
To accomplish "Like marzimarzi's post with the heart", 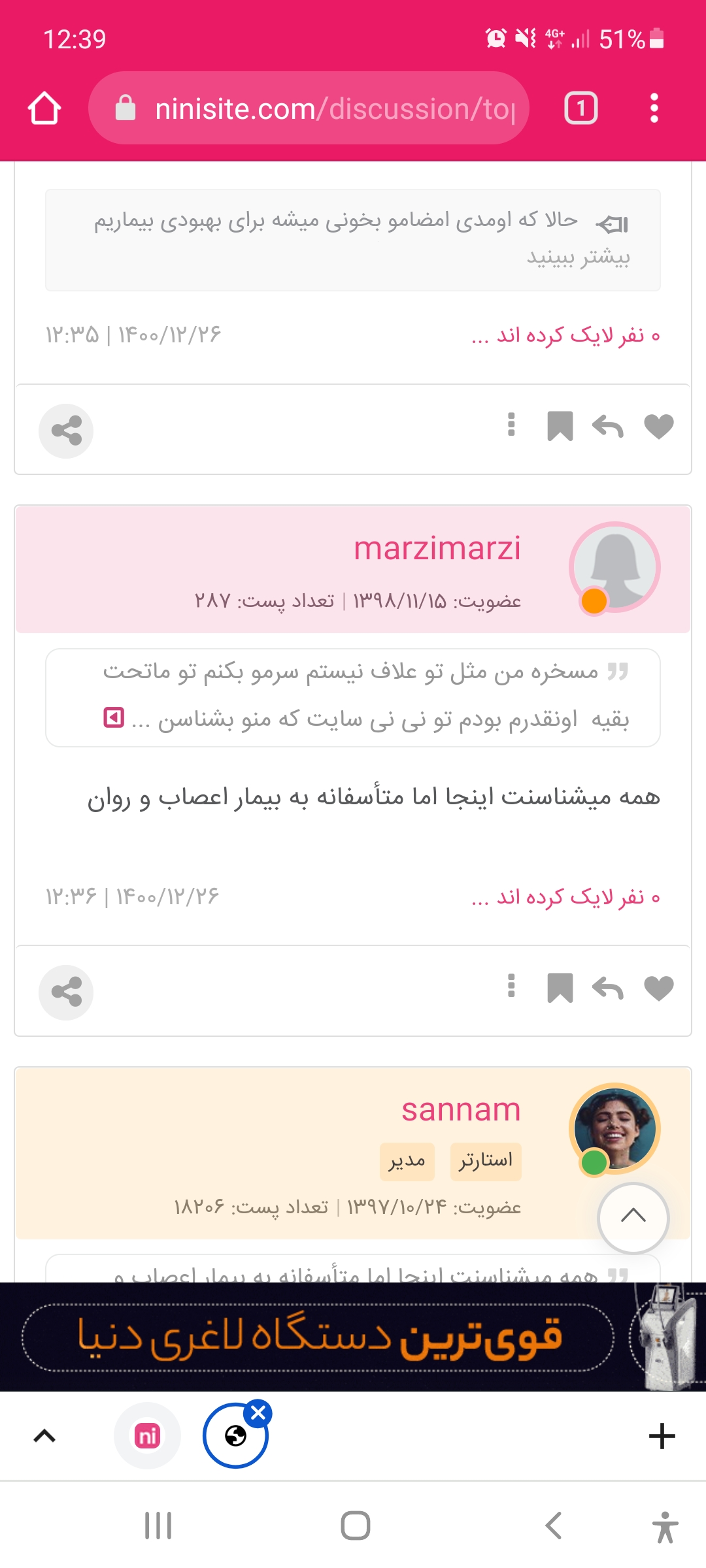I will (x=658, y=988).
